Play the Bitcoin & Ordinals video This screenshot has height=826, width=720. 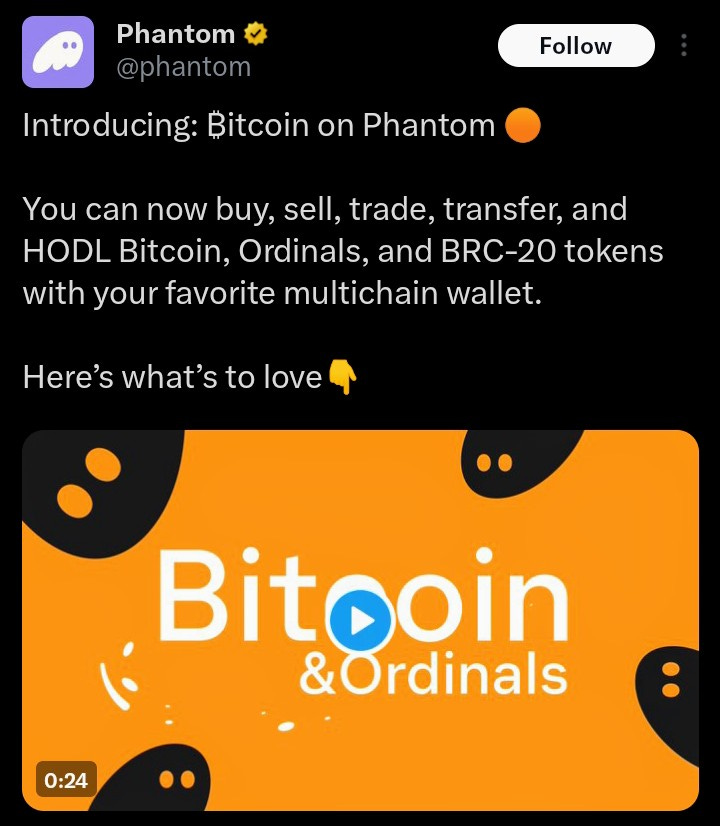coord(360,621)
